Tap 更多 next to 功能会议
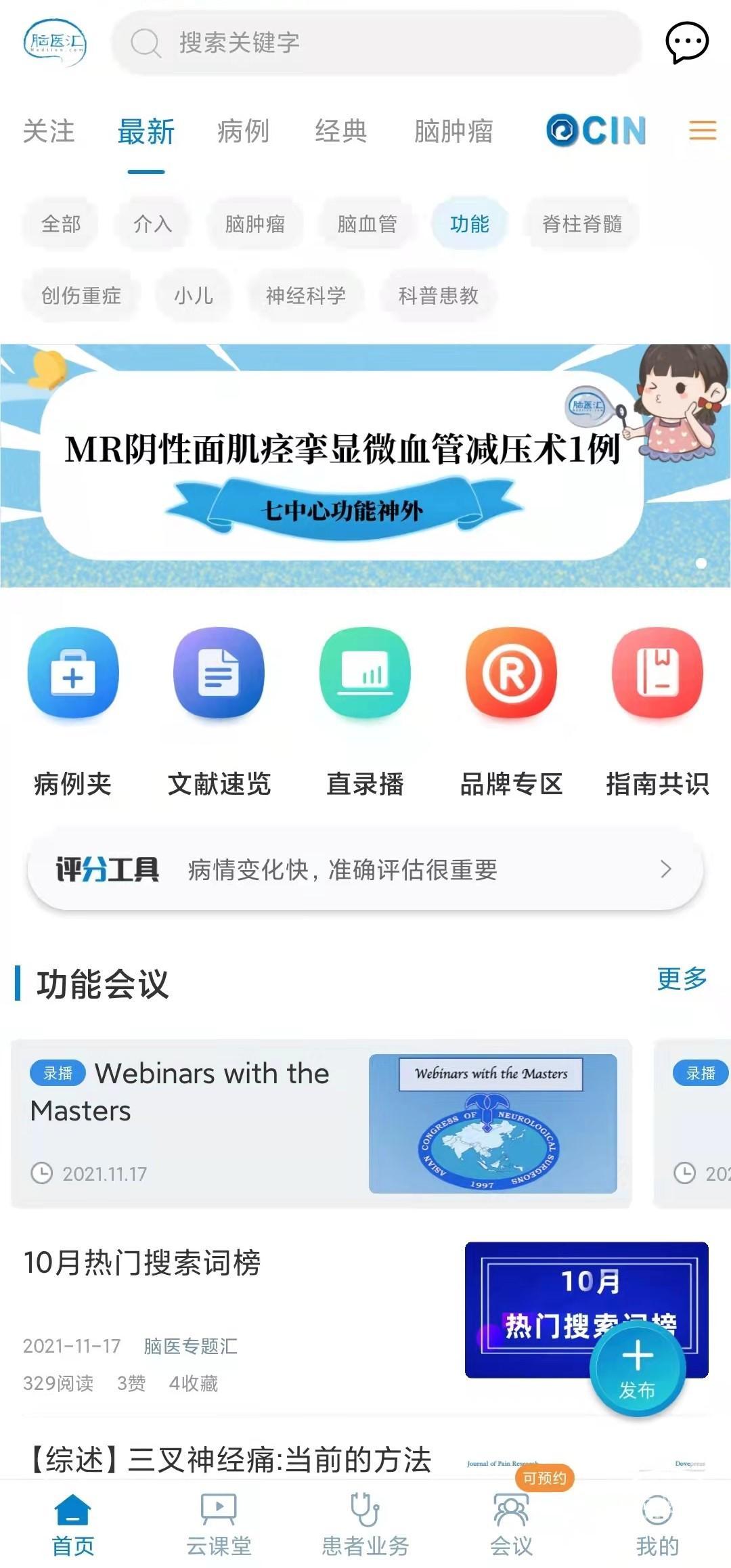This screenshot has height=1568, width=731. coord(682,979)
